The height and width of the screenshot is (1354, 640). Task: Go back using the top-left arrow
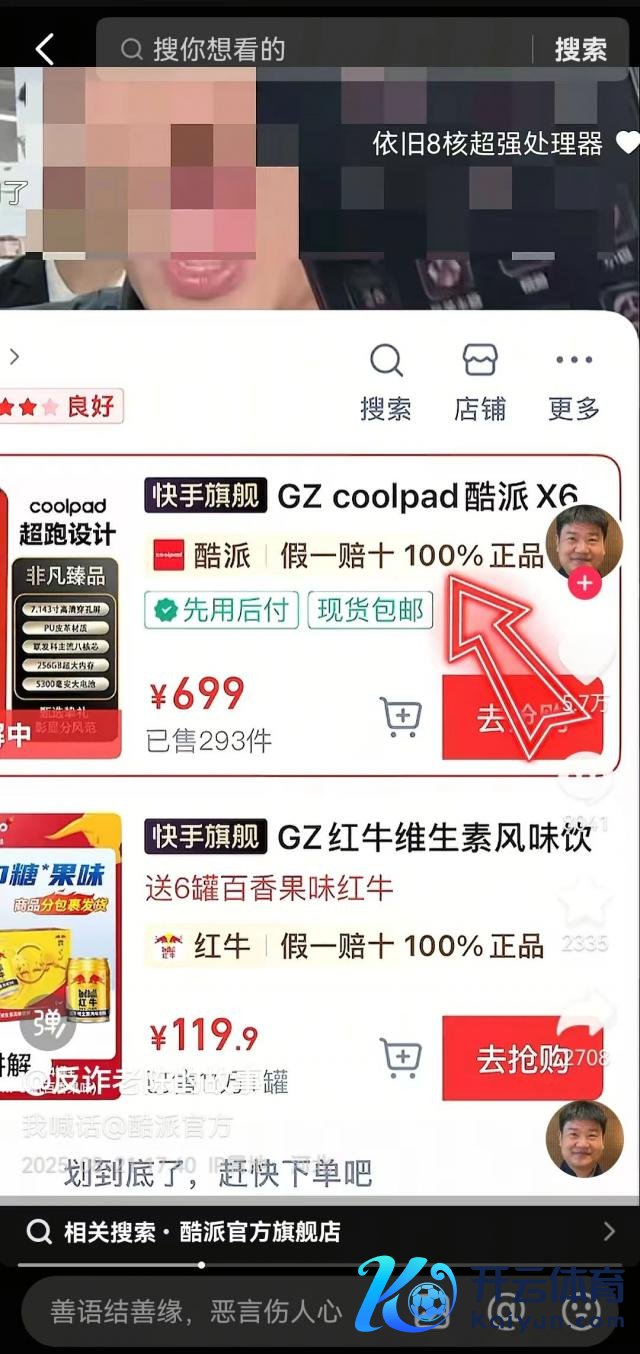[44, 49]
